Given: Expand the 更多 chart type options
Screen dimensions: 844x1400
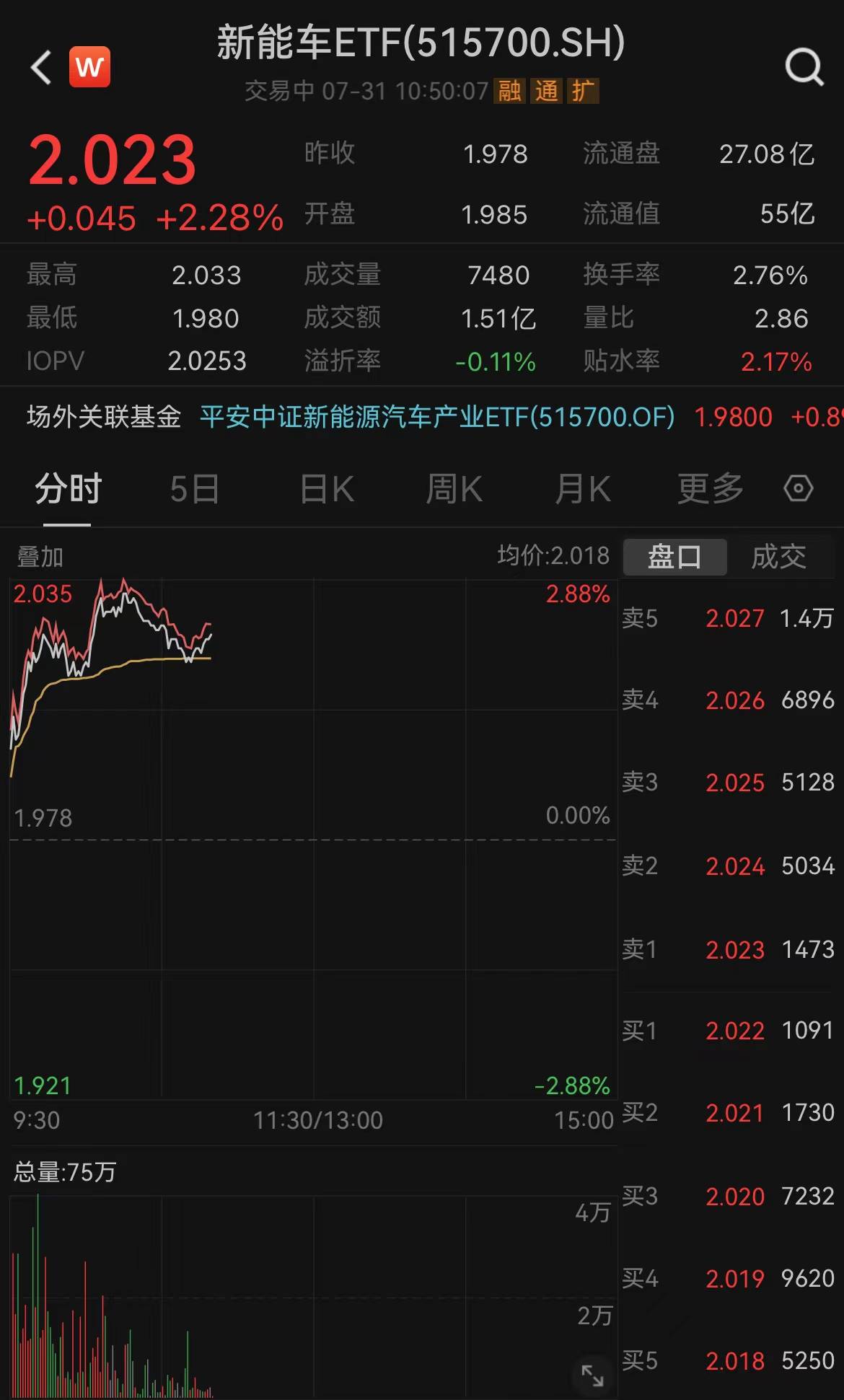Looking at the screenshot, I should pos(709,488).
